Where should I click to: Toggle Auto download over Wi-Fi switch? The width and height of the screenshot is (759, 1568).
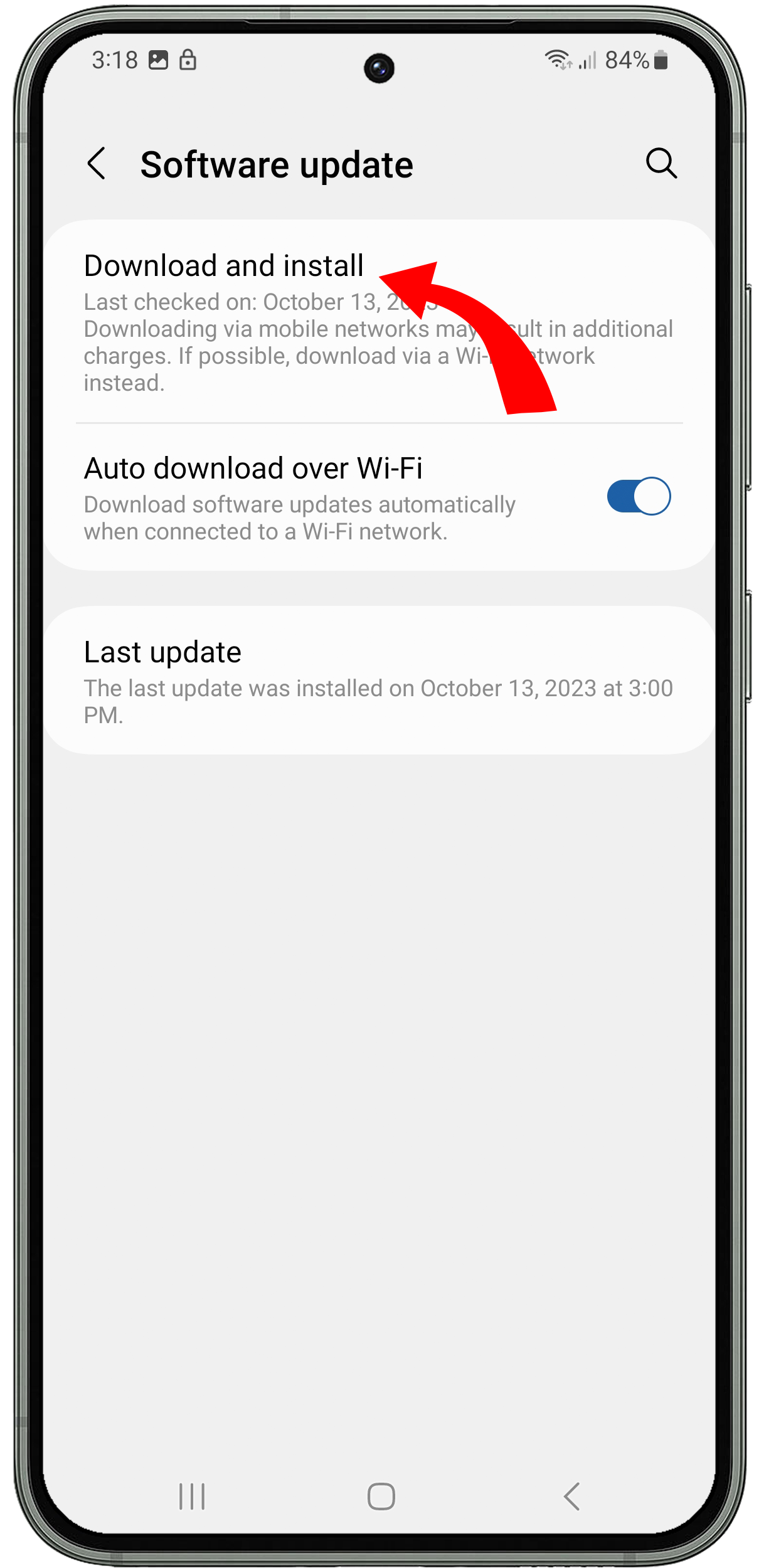(639, 496)
